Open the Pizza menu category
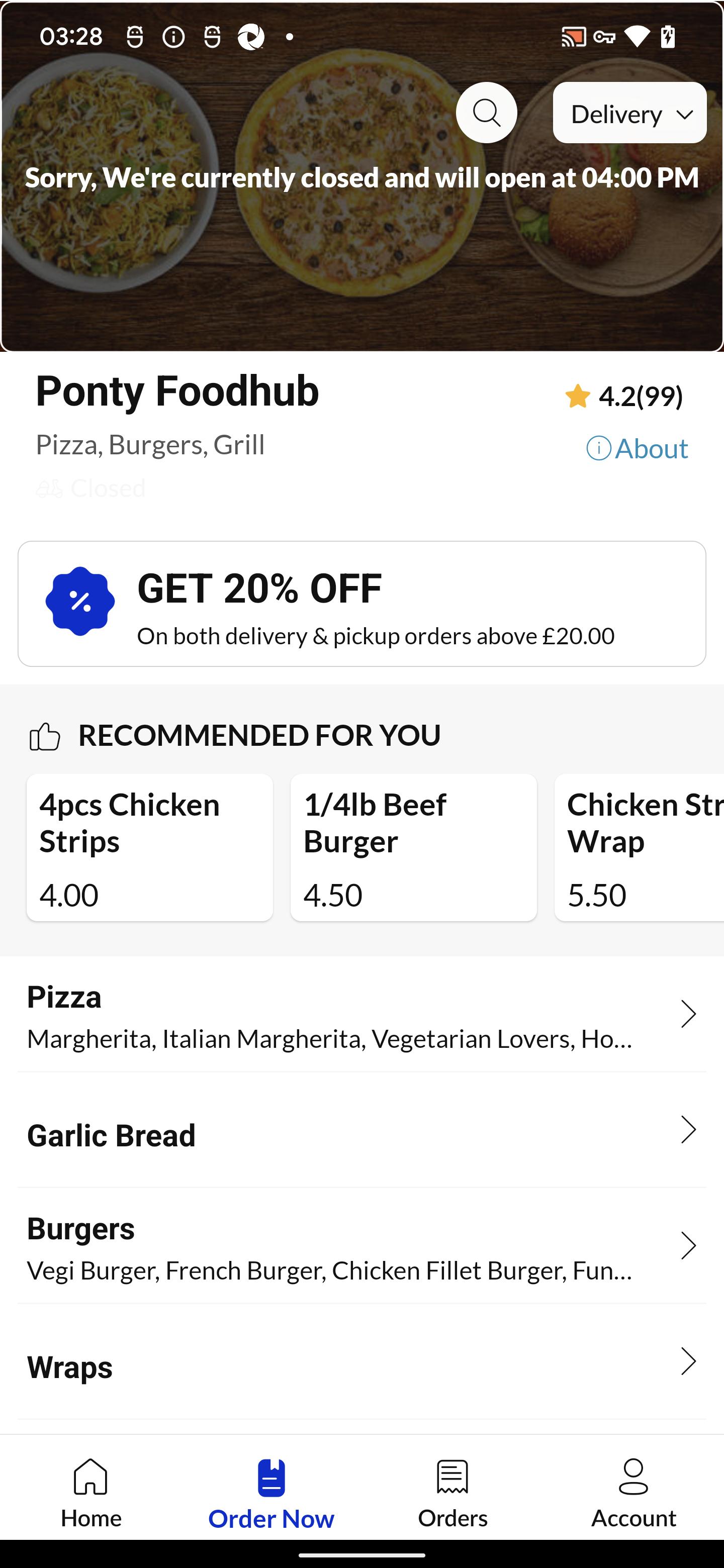This screenshot has height=1568, width=724. 361,1015
